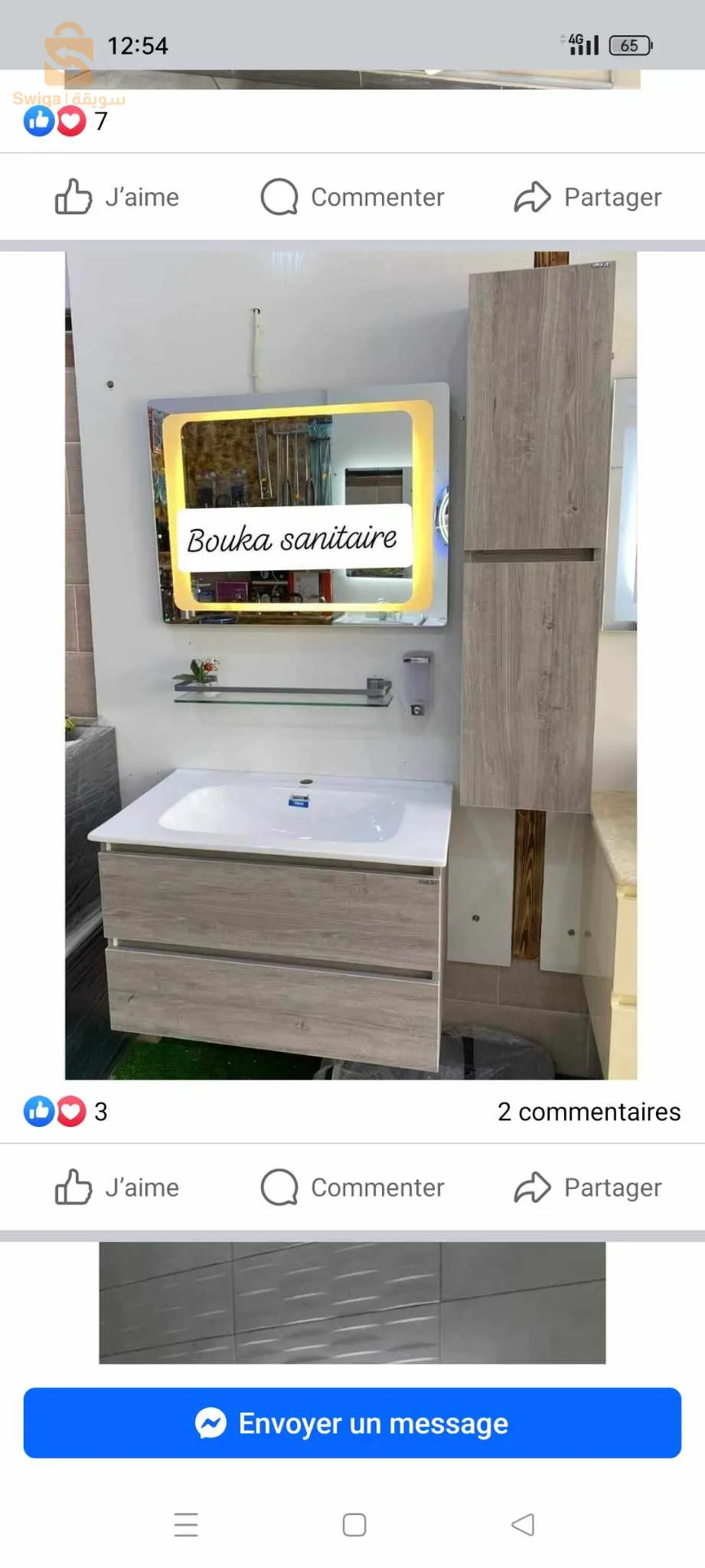The width and height of the screenshot is (705, 1568).
Task: View reactions on the 3-reaction post
Action: (x=65, y=1111)
